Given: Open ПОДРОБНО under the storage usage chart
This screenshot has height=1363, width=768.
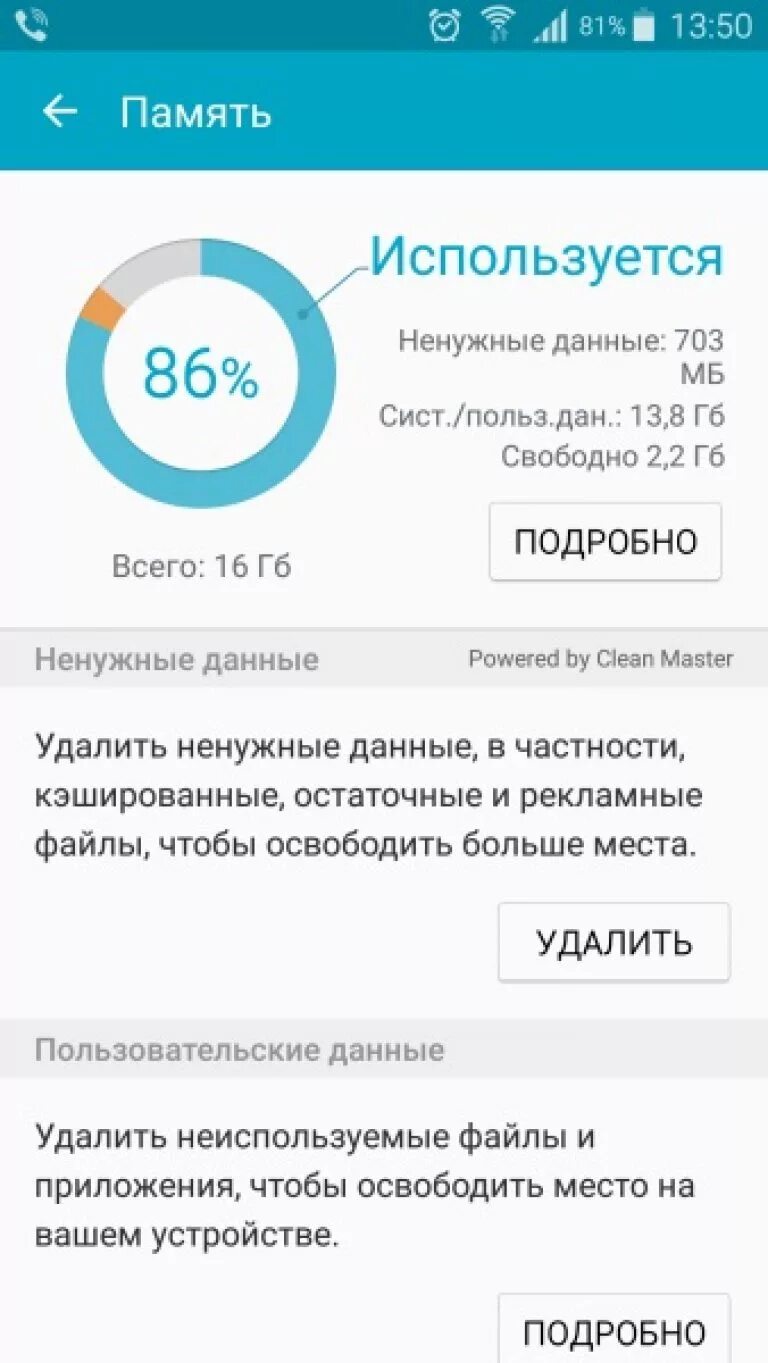Looking at the screenshot, I should 605,541.
